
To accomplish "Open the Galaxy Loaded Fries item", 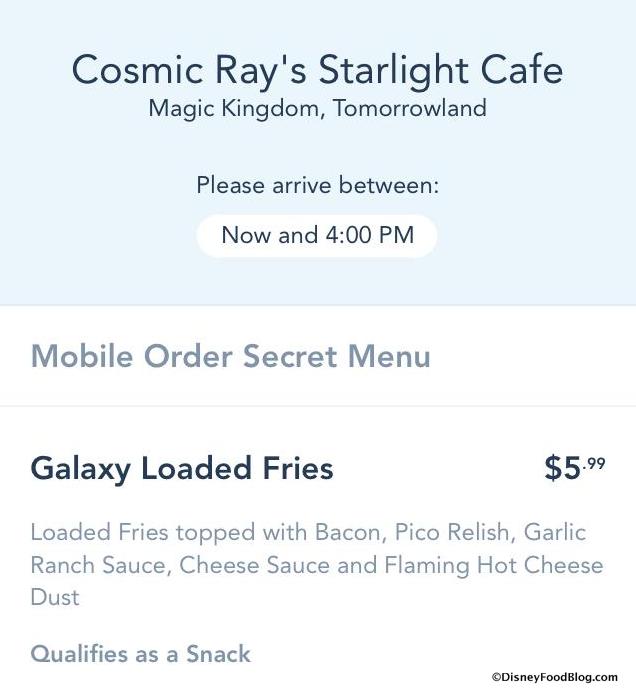I will pos(182,468).
